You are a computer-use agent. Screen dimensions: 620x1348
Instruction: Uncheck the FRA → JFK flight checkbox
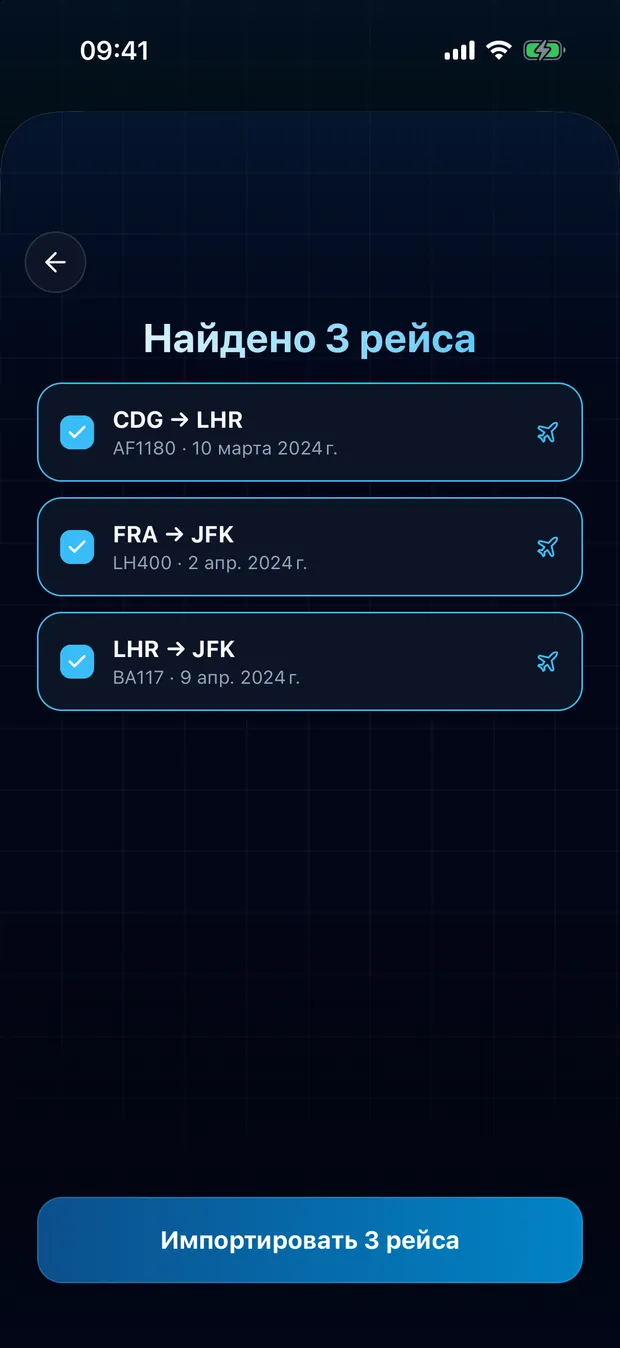[x=77, y=547]
